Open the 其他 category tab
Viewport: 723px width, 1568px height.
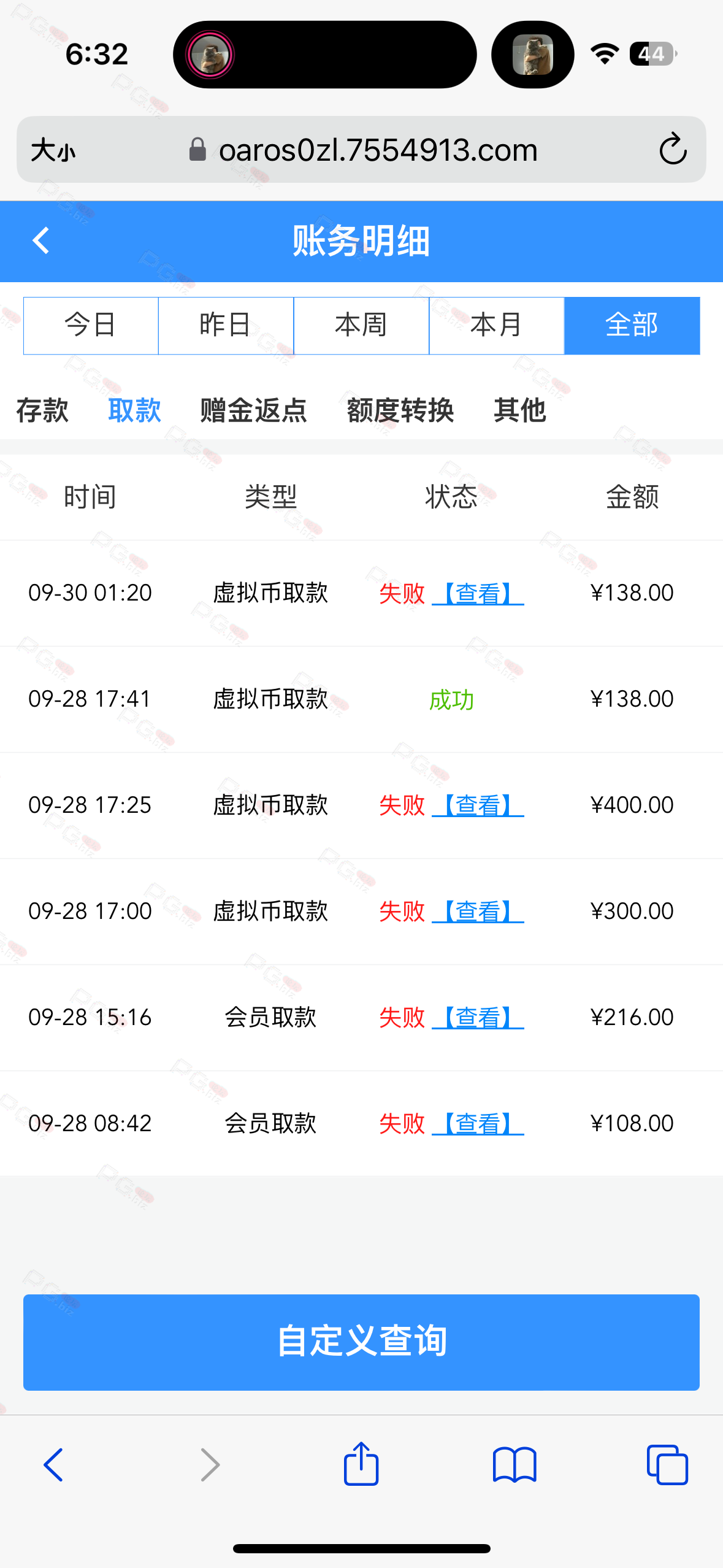tap(520, 410)
